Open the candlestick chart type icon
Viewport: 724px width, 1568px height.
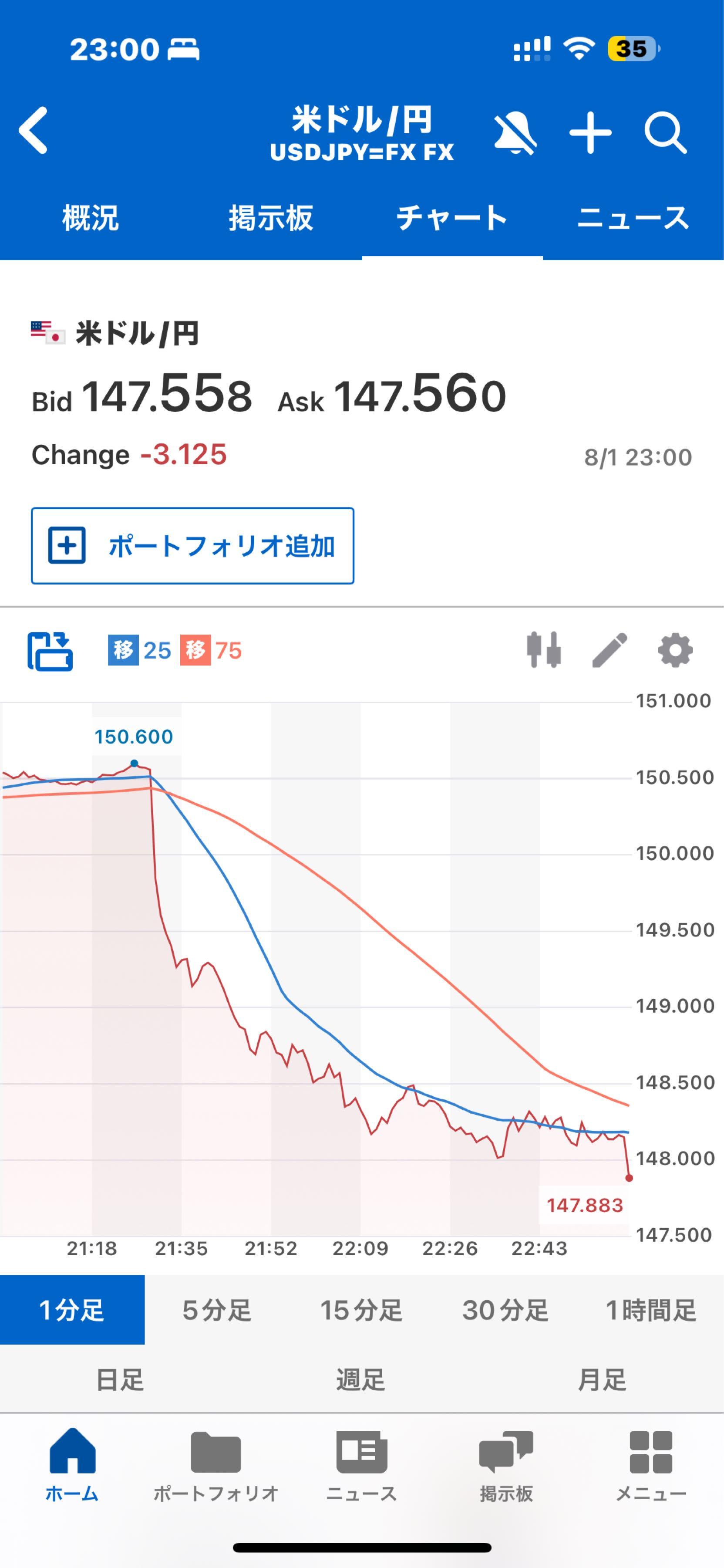tap(543, 650)
